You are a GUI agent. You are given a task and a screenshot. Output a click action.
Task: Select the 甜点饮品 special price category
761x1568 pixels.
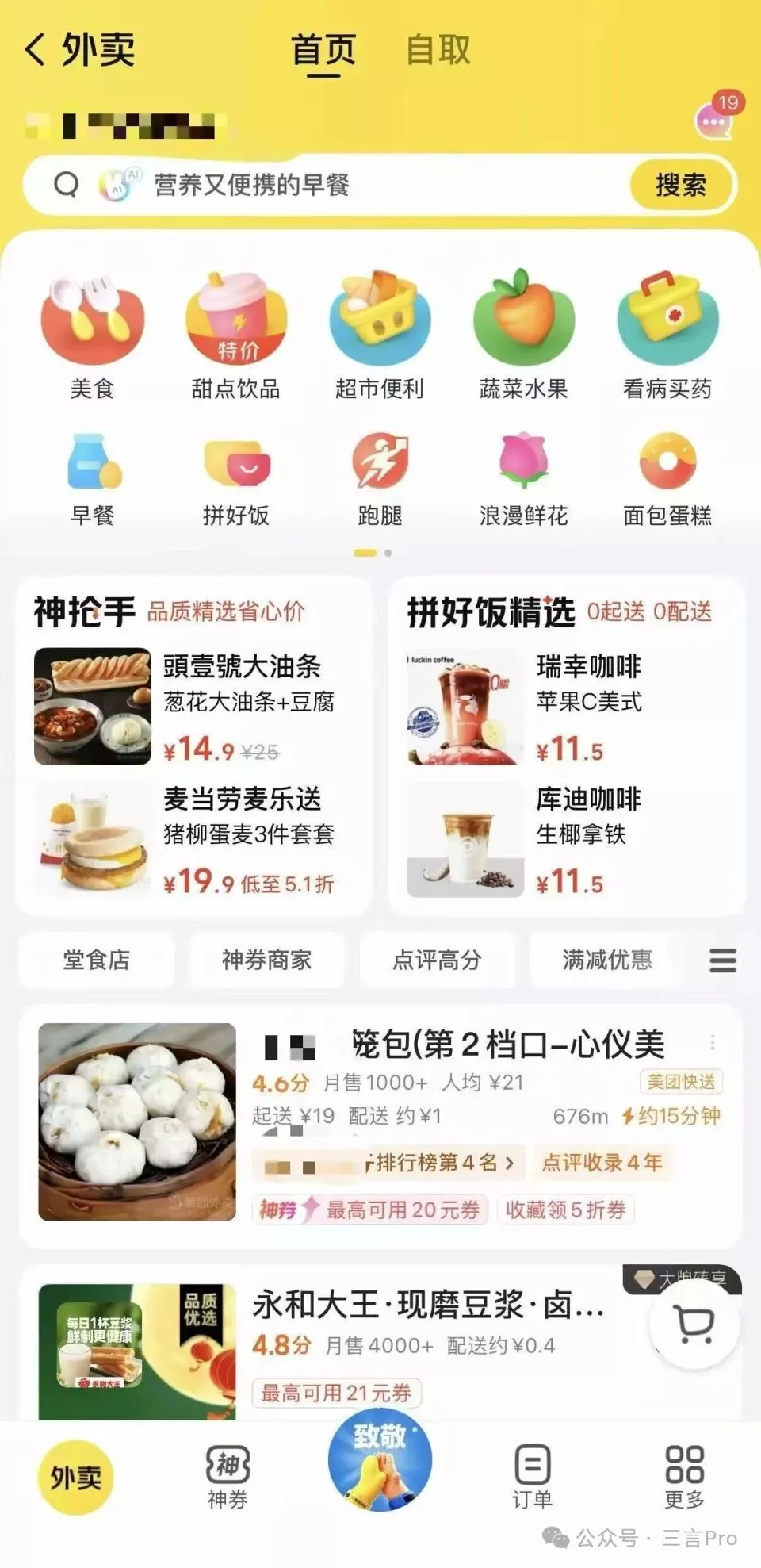(x=235, y=333)
